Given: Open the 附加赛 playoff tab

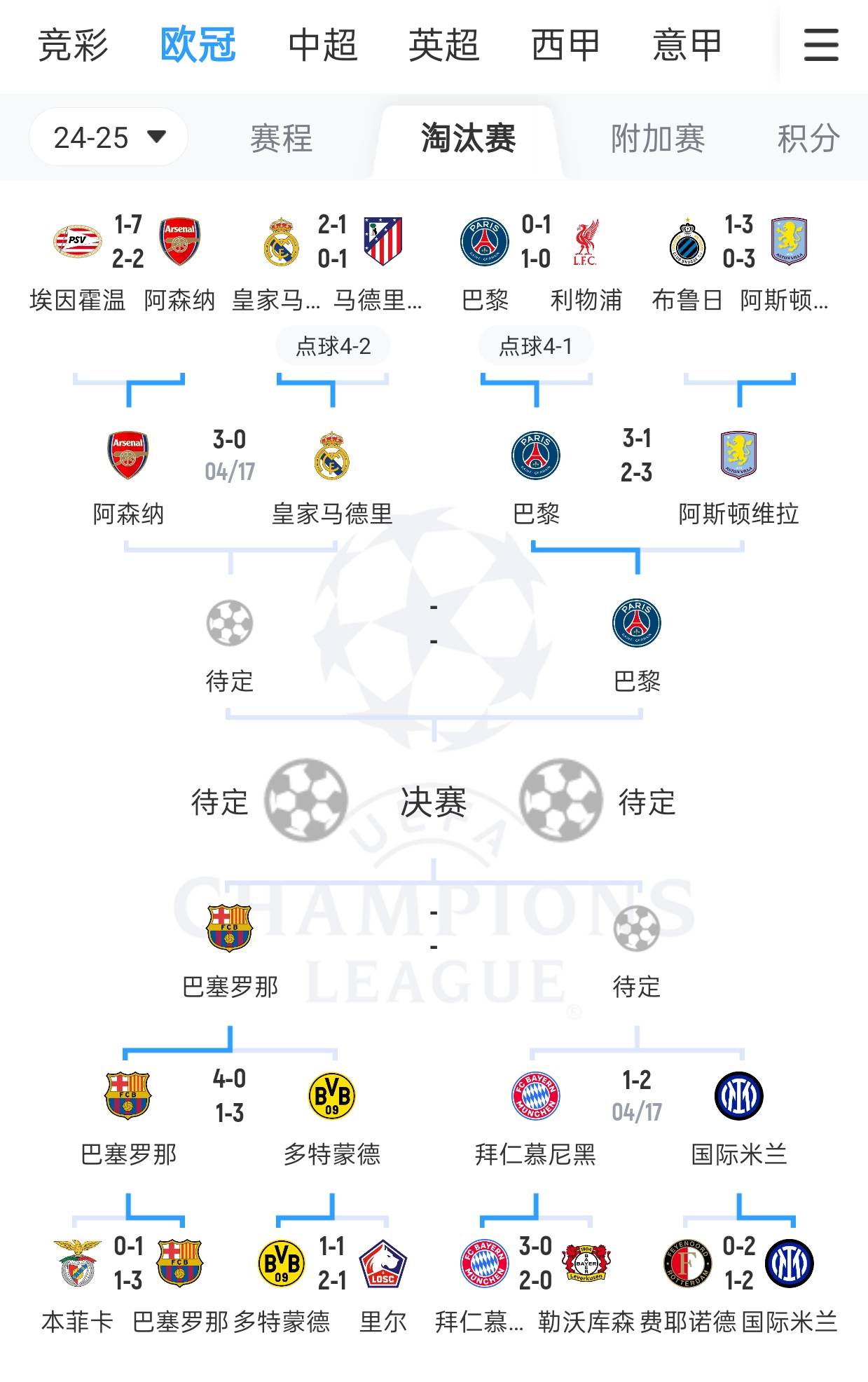Looking at the screenshot, I should click(x=658, y=138).
